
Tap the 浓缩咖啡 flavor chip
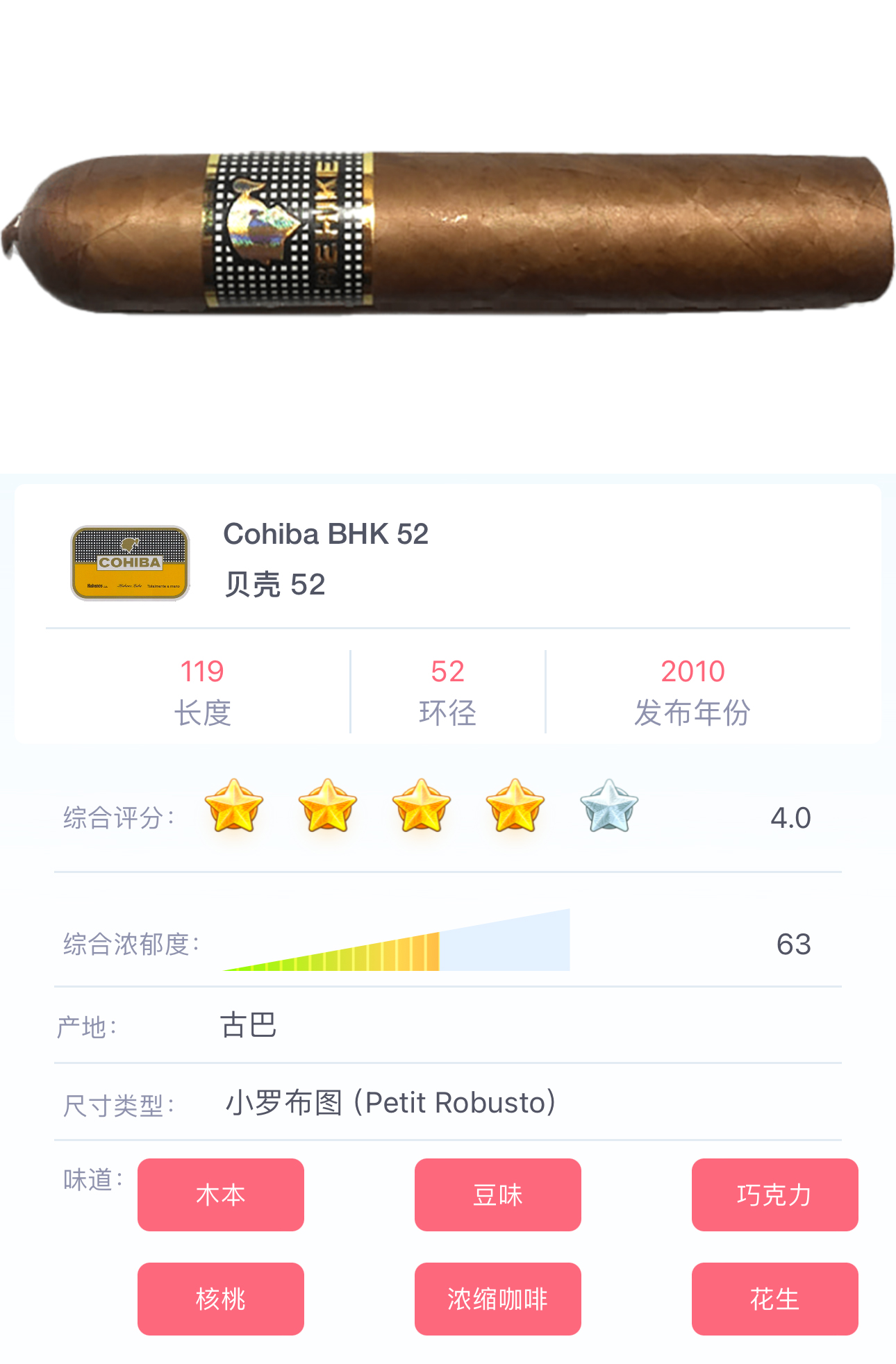click(497, 1299)
